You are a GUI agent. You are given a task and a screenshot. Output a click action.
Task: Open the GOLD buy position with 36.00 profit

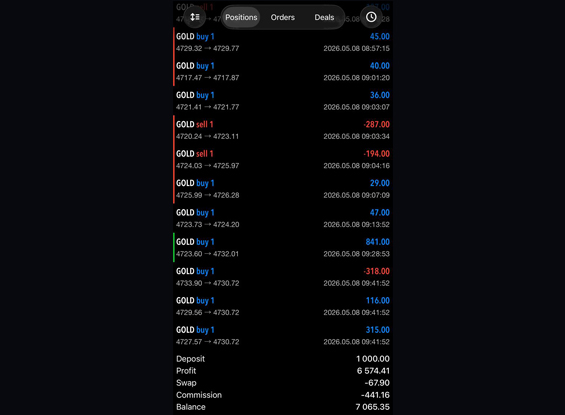coord(283,101)
